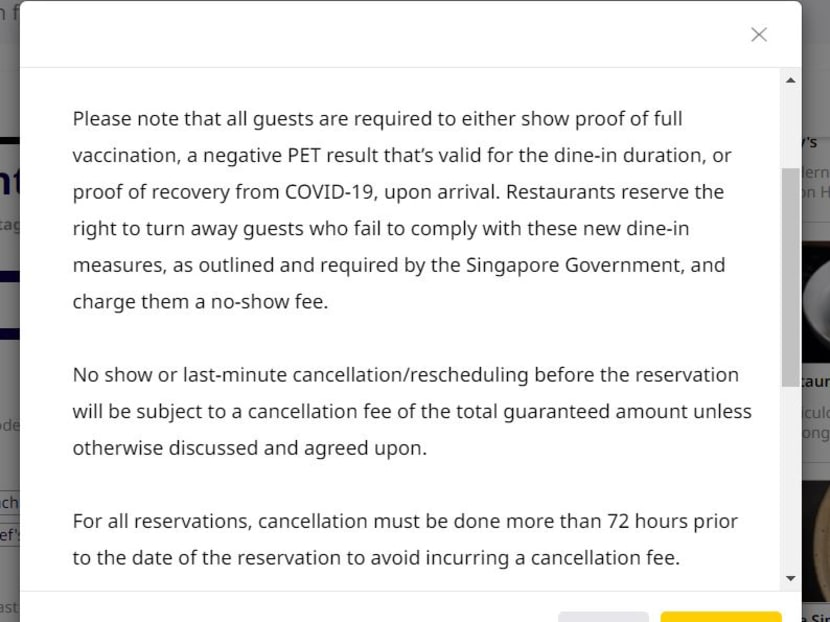Viewport: 830px width, 622px height.
Task: Tap the yellow button below the policy text
Action: pos(720,616)
